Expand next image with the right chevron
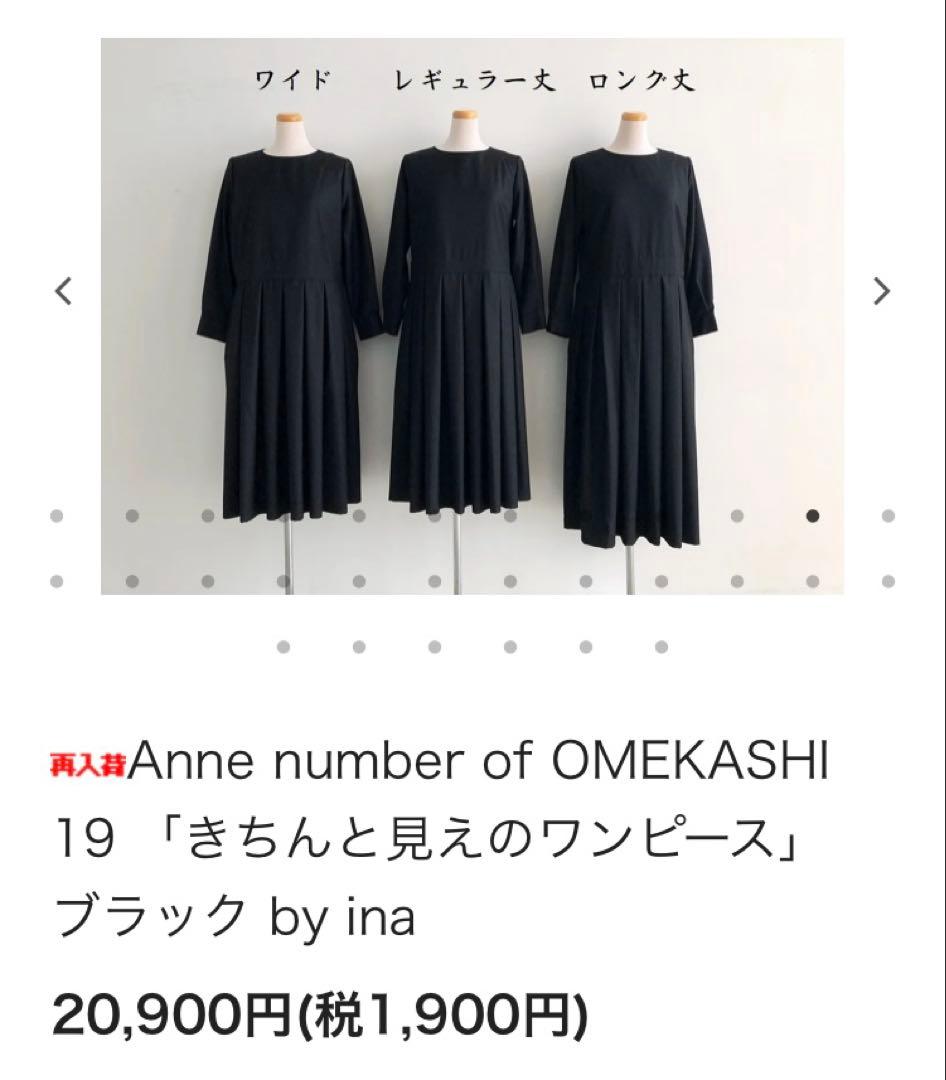The image size is (946, 1080). (x=881, y=292)
